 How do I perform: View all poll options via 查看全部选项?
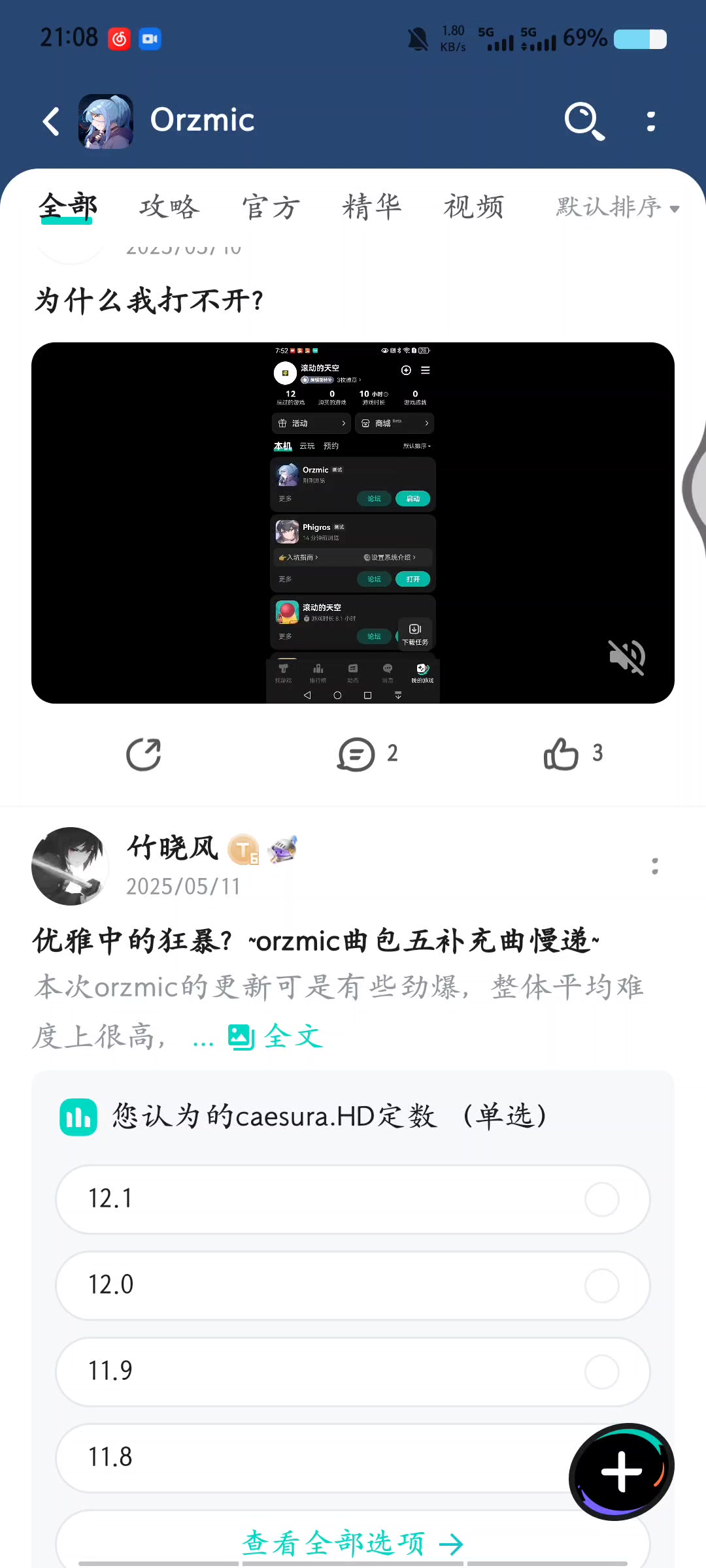(353, 1544)
